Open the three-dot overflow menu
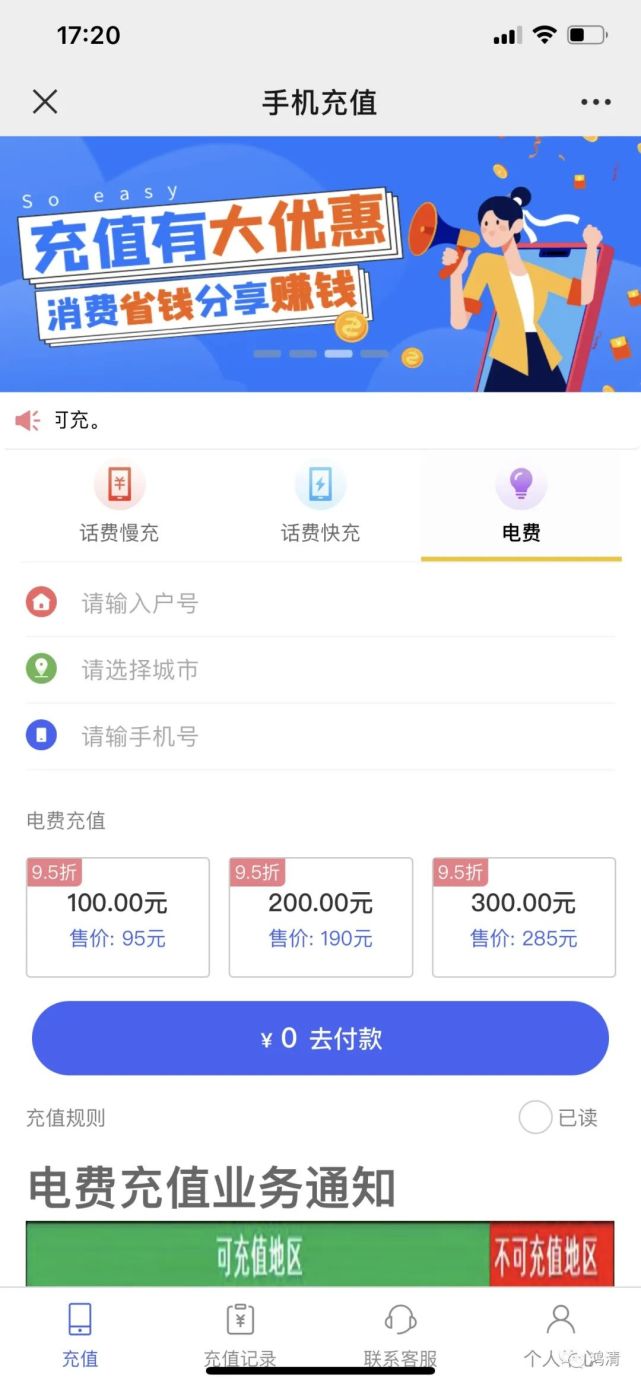Image resolution: width=641 pixels, height=1387 pixels. click(595, 102)
